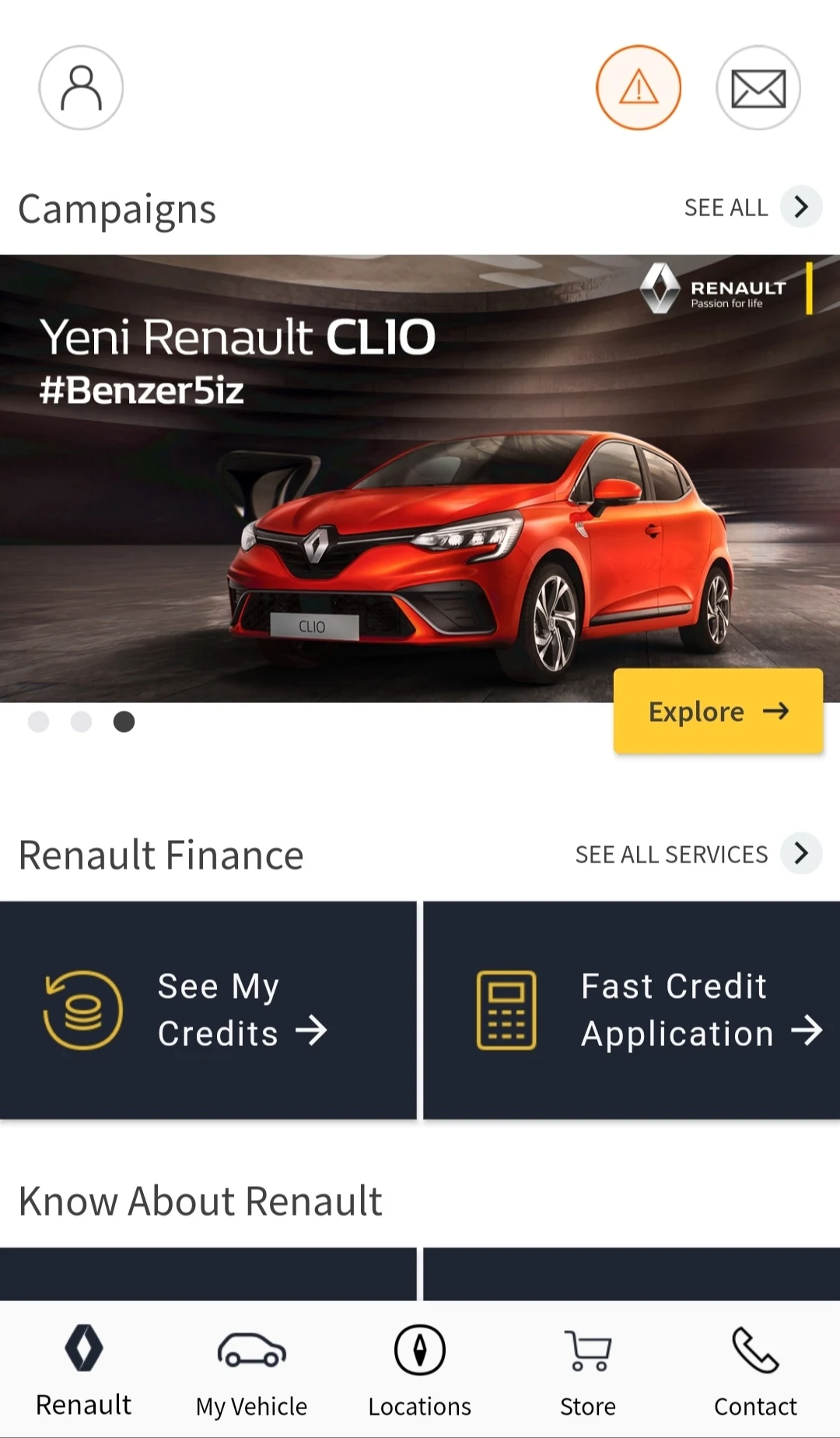The width and height of the screenshot is (840, 1438).
Task: See all campaigns
Action: tap(752, 207)
